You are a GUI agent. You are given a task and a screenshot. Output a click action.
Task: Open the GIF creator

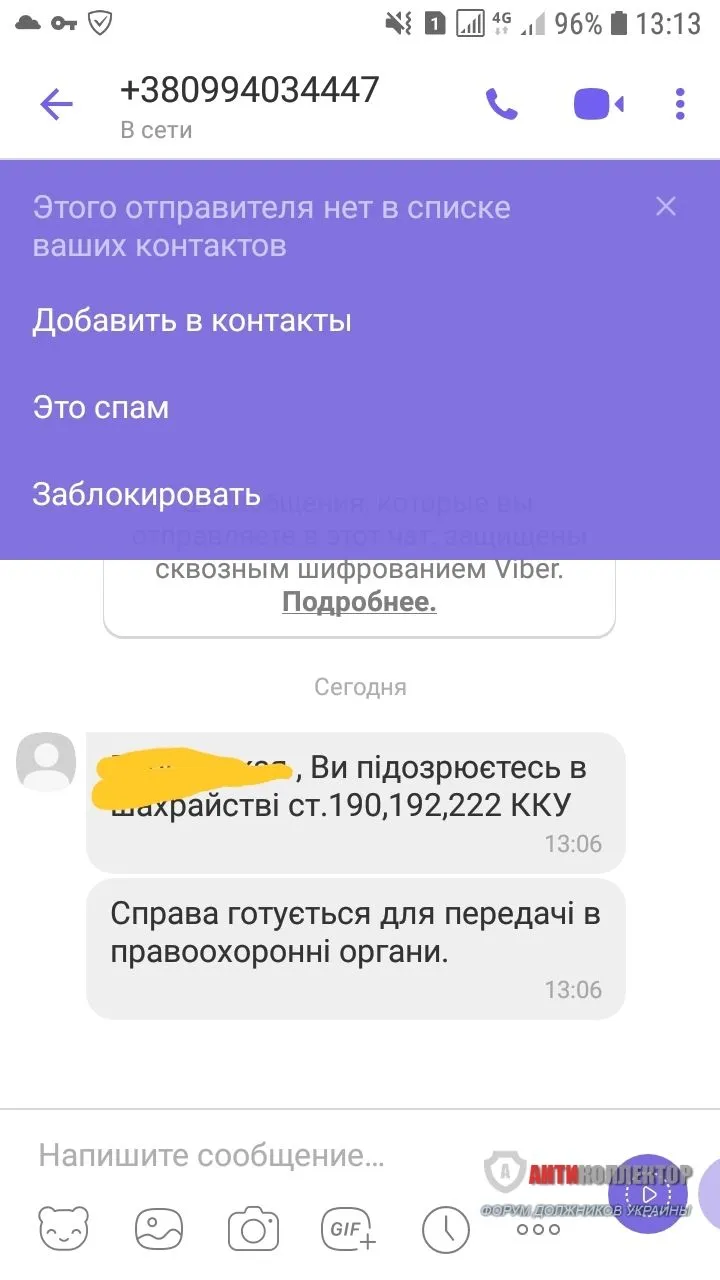tap(348, 1228)
